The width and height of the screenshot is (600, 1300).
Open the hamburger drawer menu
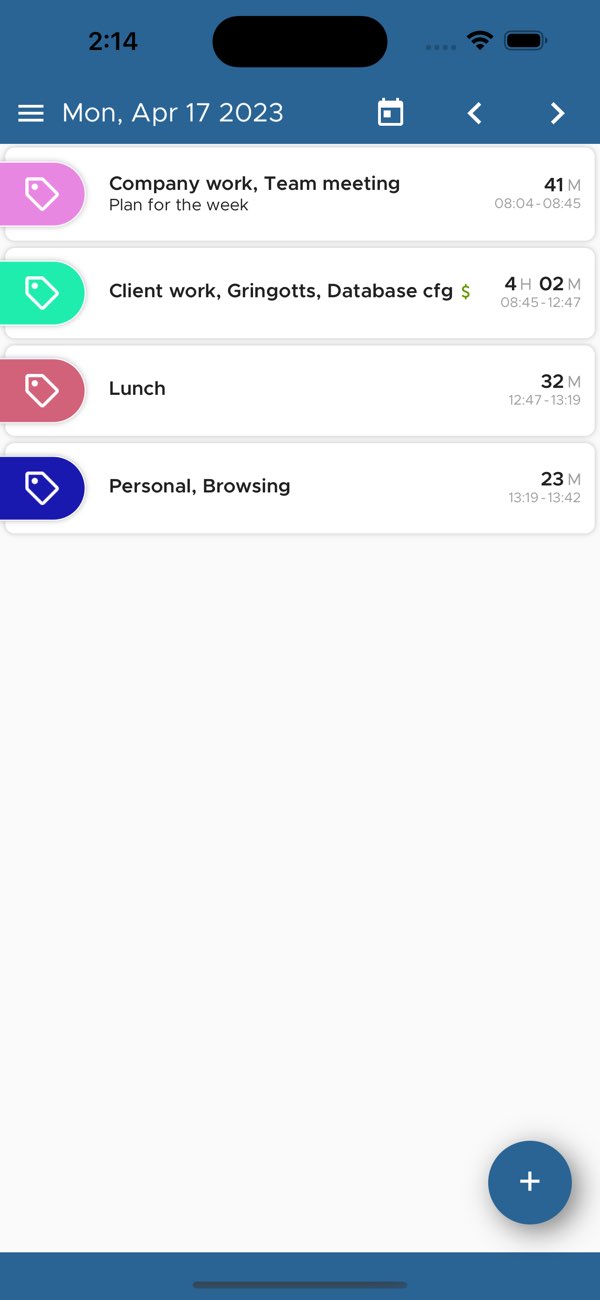(31, 113)
